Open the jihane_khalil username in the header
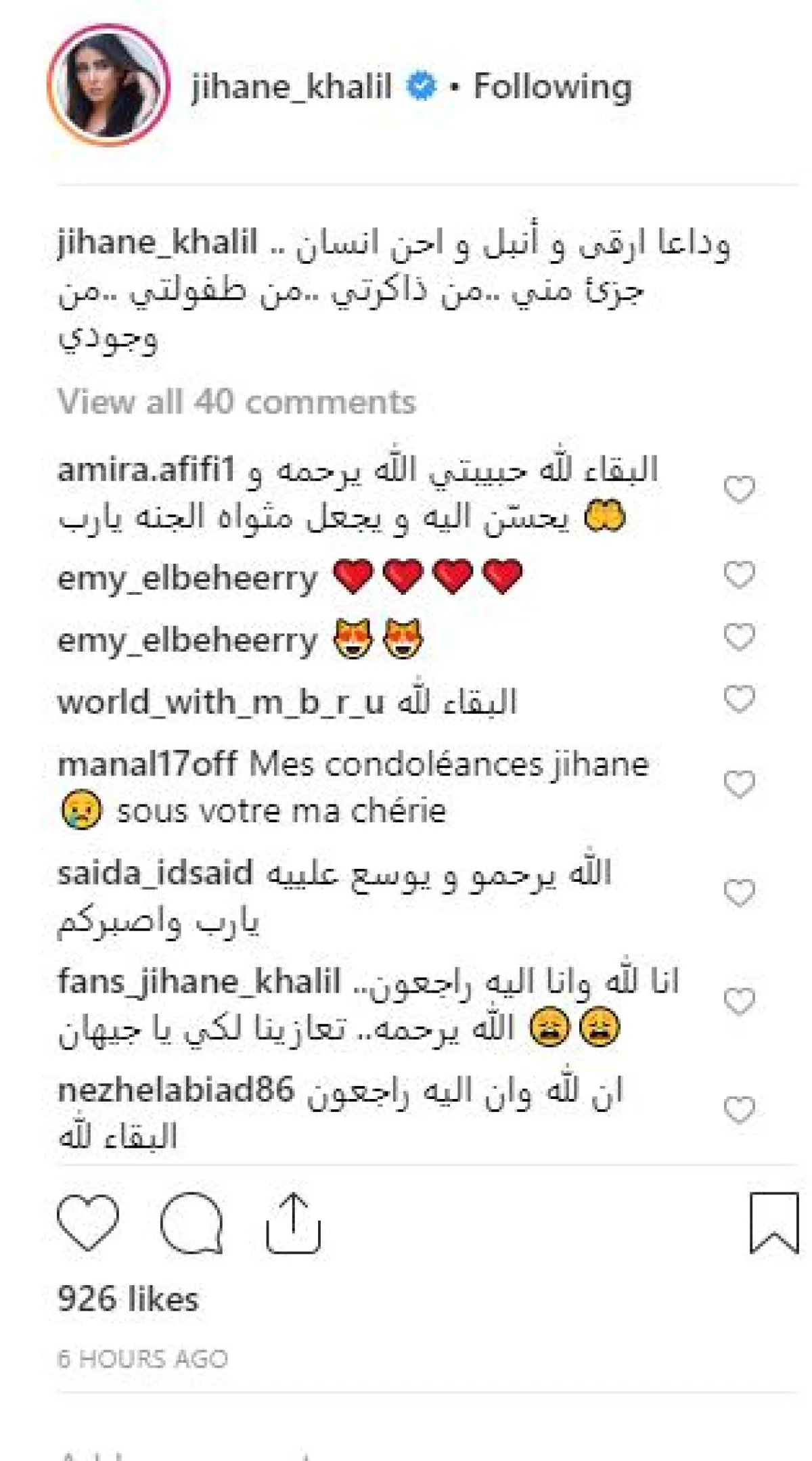Image resolution: width=812 pixels, height=1461 pixels. point(292,87)
